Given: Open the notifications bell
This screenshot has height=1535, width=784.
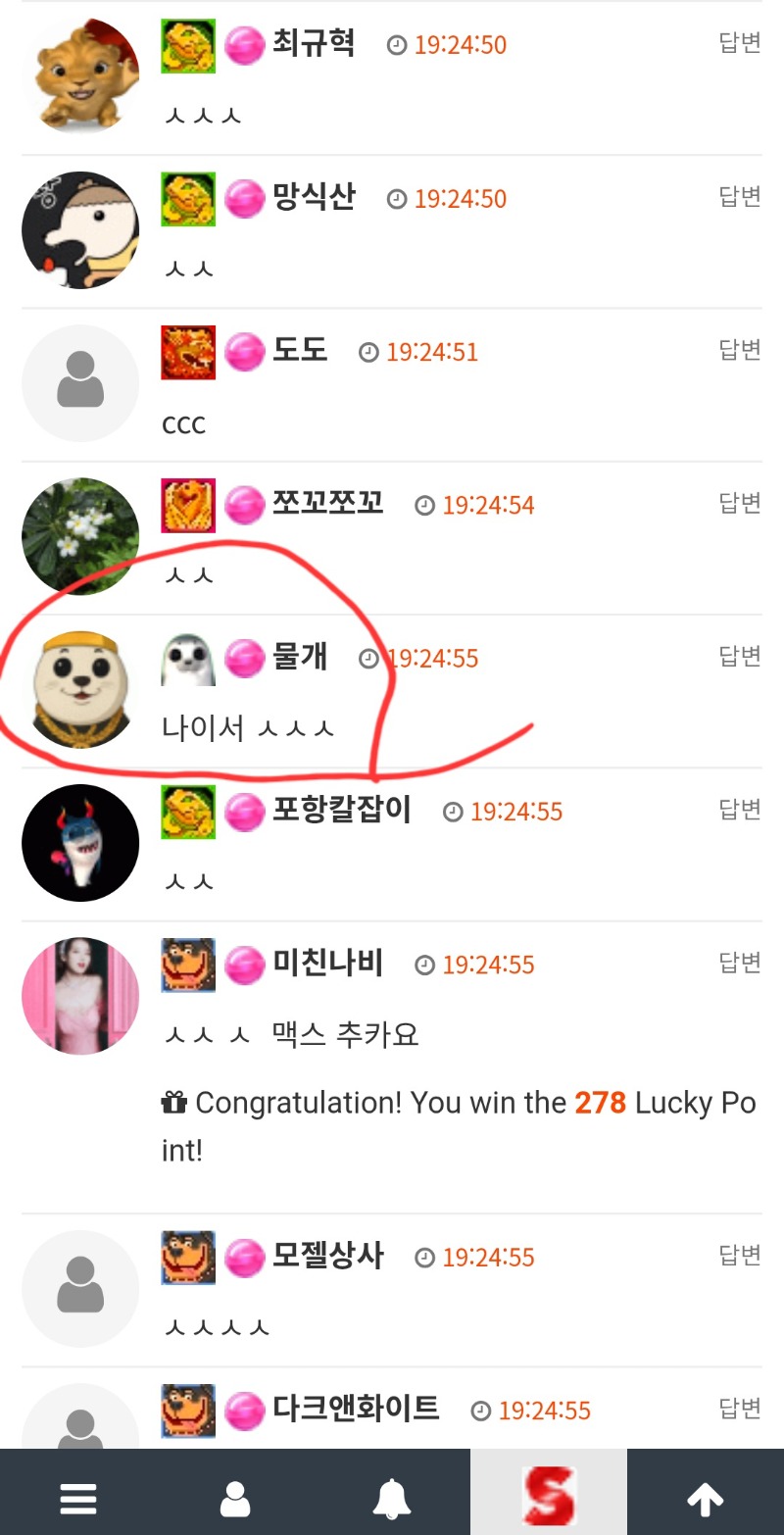Looking at the screenshot, I should pyautogui.click(x=392, y=1497).
